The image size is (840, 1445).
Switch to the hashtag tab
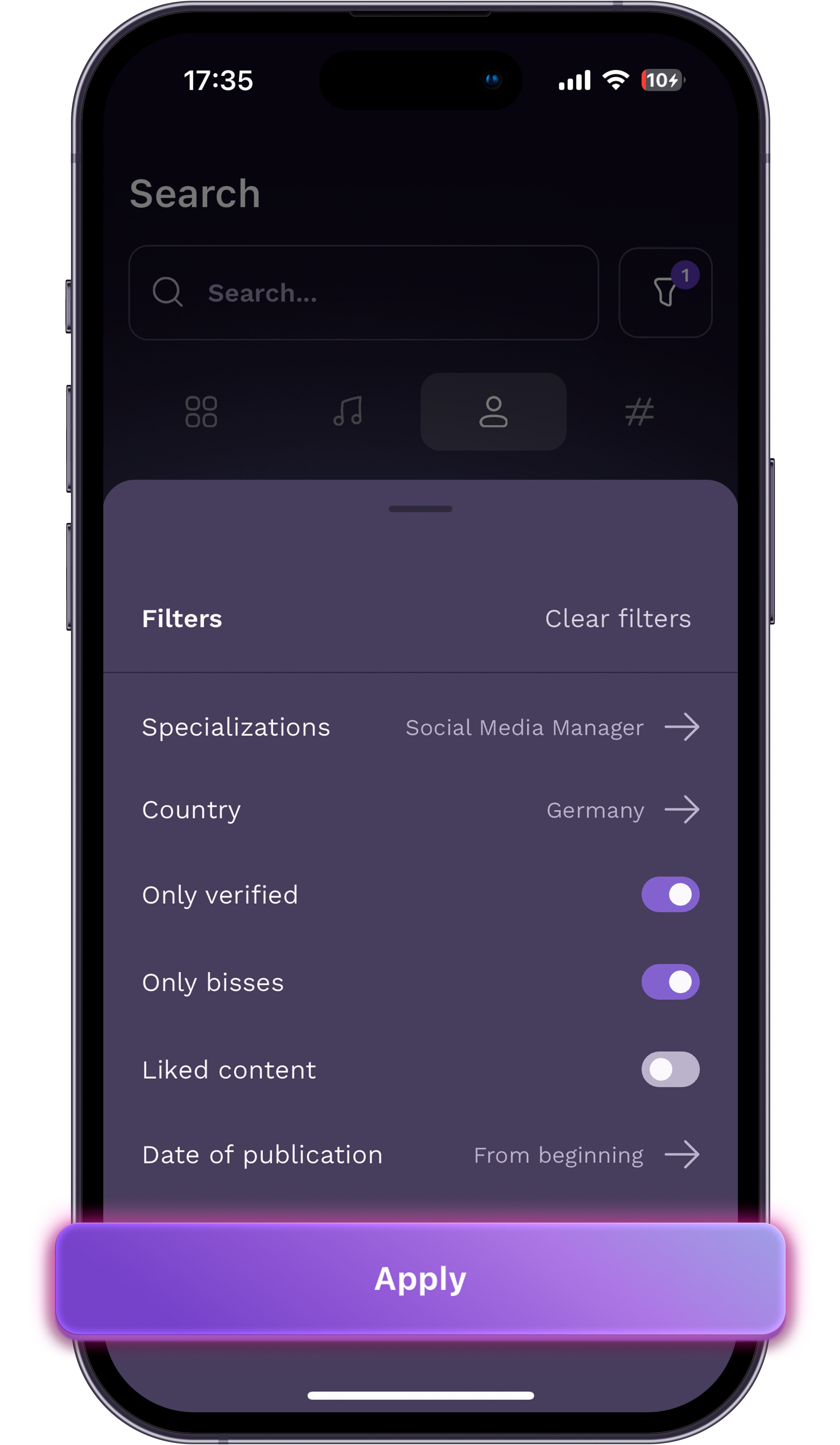pyautogui.click(x=639, y=412)
